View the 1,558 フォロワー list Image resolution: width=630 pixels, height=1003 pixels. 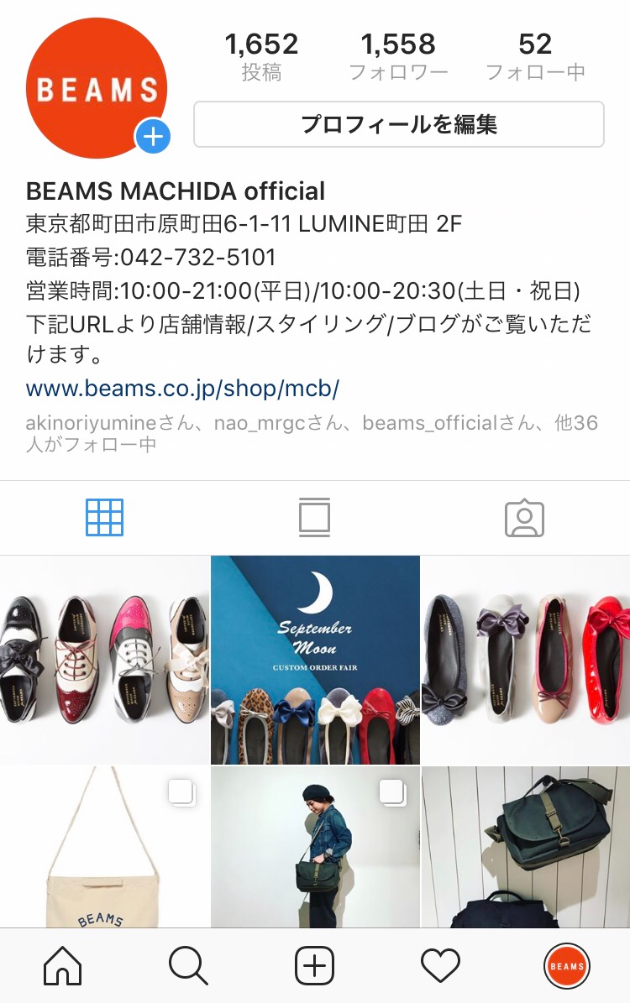click(x=398, y=56)
